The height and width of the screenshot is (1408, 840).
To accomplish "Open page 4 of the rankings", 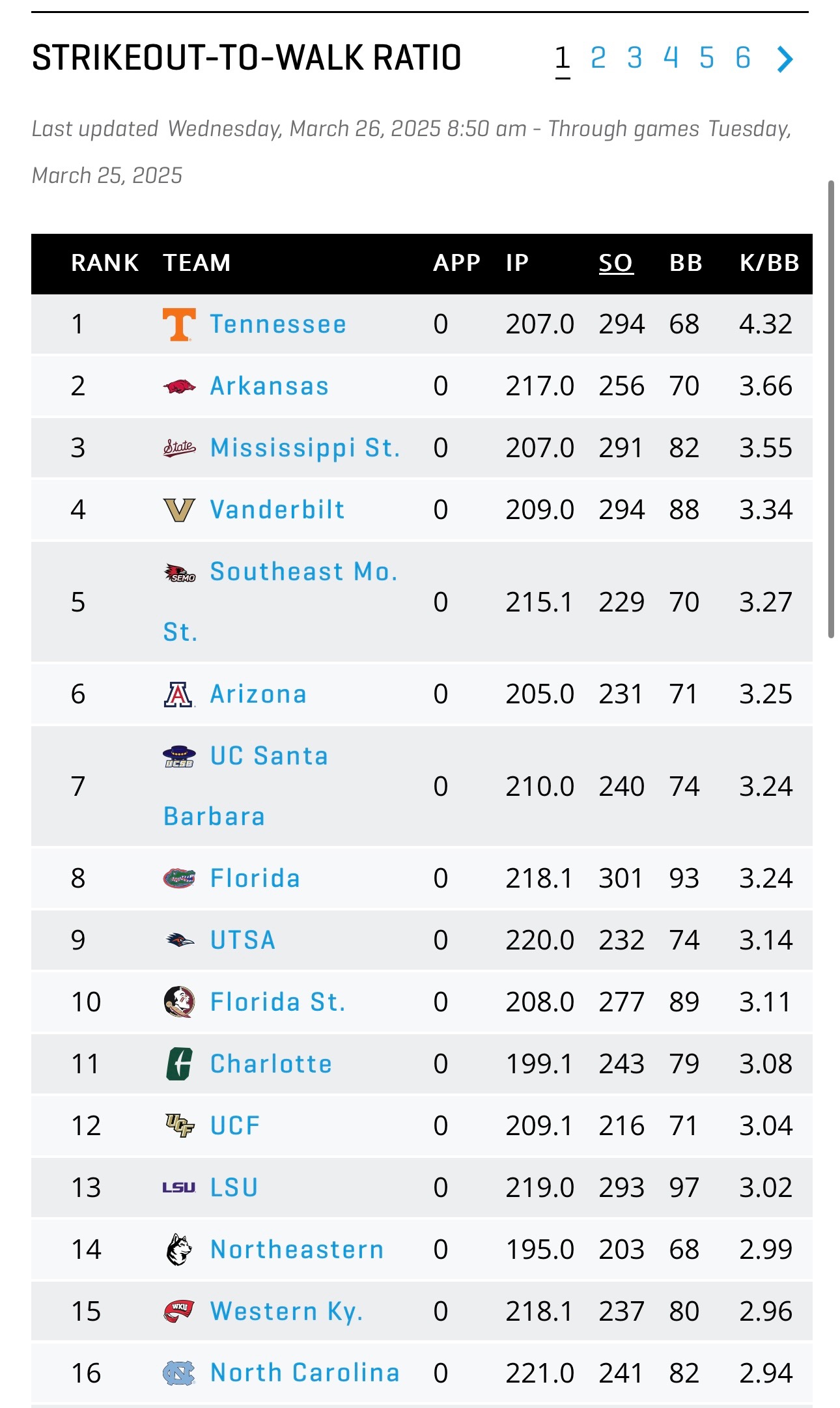I will pyautogui.click(x=671, y=58).
